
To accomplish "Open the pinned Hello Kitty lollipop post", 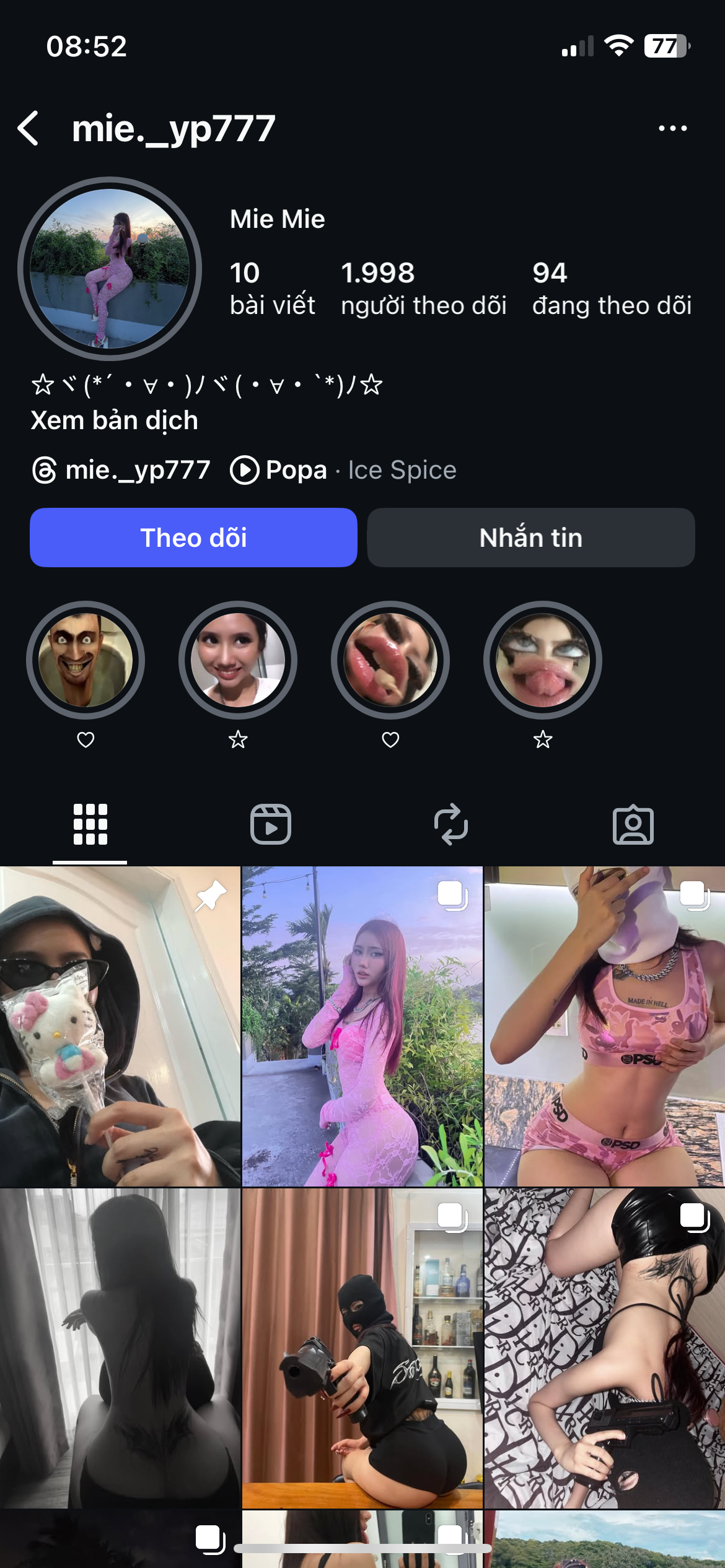I will pos(120,1026).
